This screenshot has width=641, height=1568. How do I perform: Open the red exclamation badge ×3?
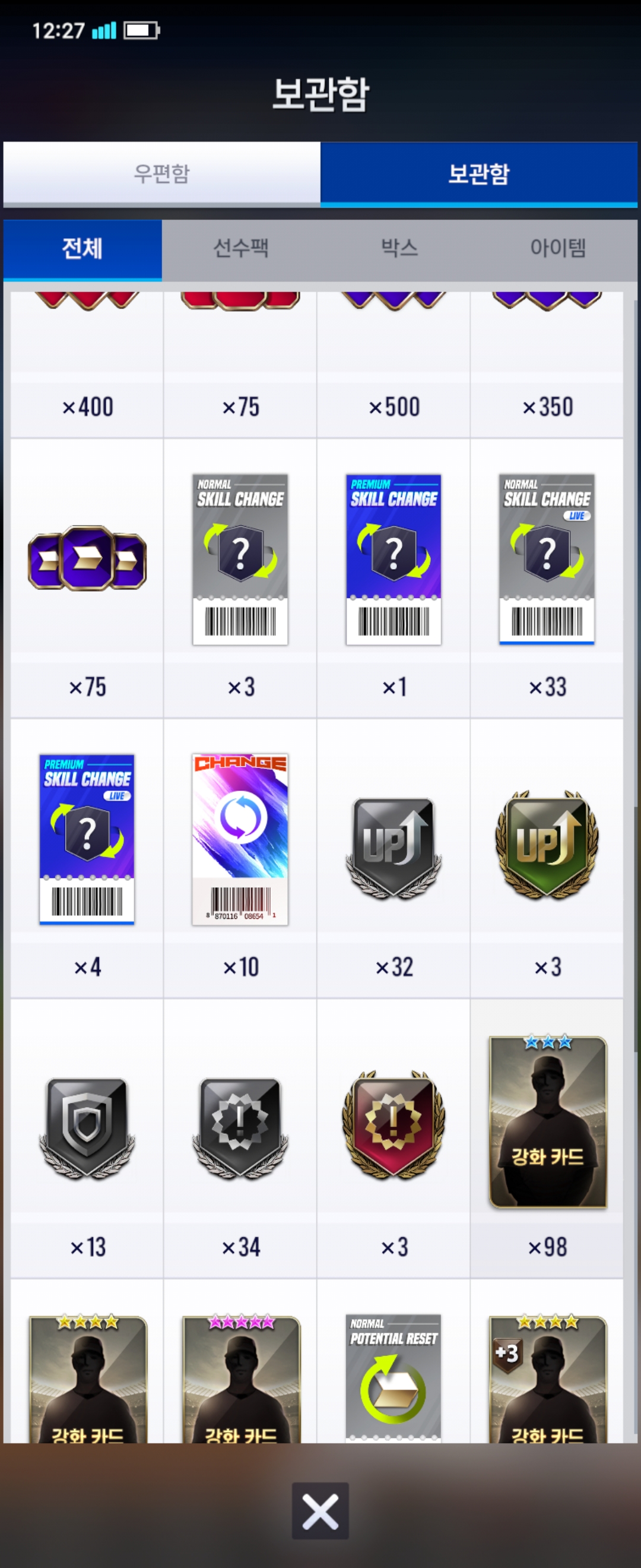(394, 1123)
